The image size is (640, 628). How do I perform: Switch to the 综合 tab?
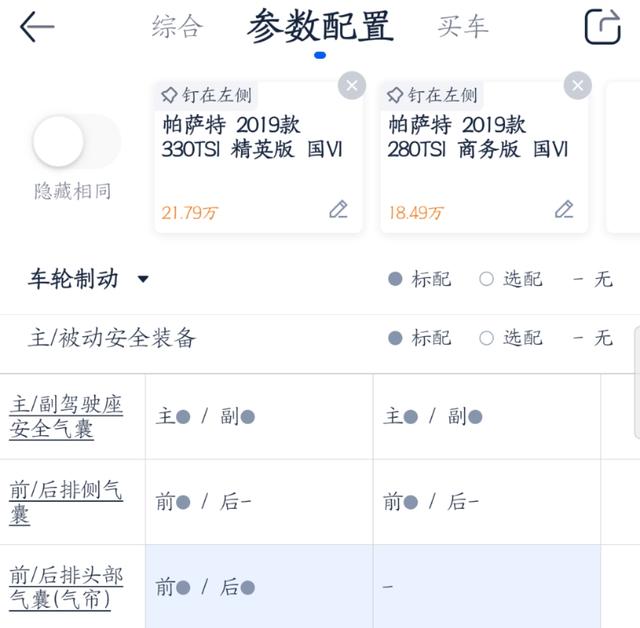177,27
